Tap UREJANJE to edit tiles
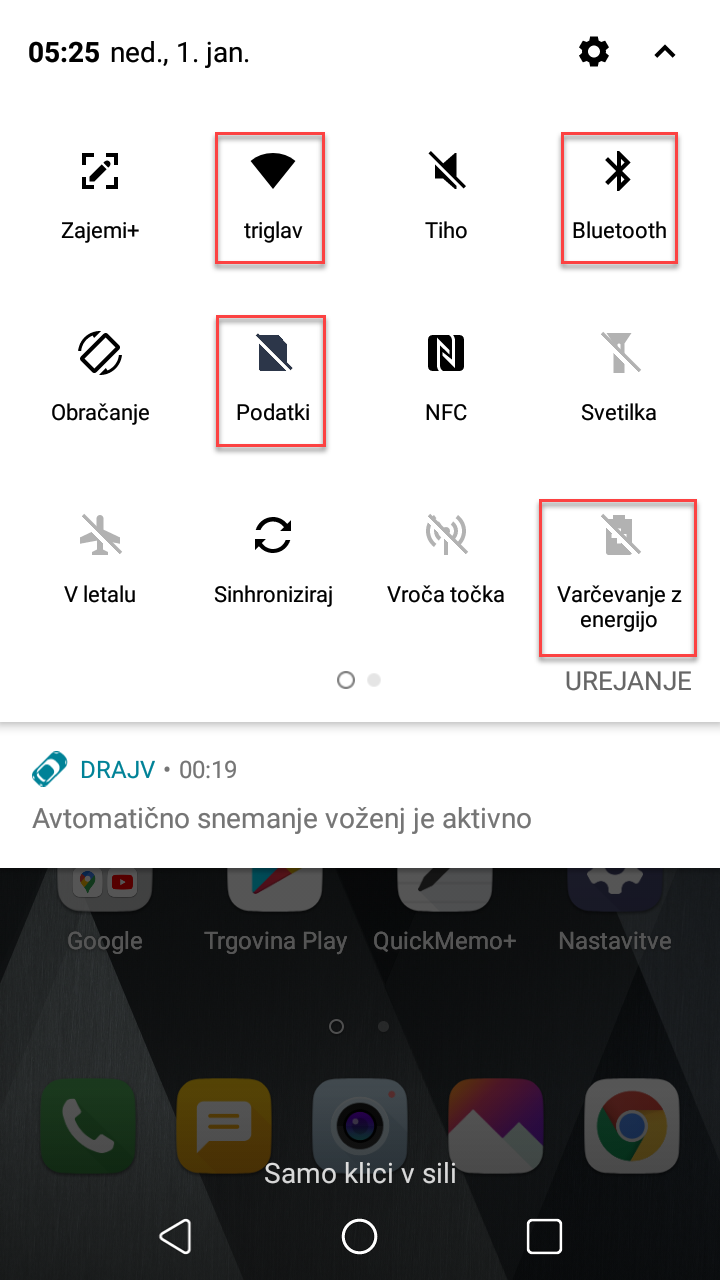Viewport: 720px width, 1280px height. click(x=628, y=681)
